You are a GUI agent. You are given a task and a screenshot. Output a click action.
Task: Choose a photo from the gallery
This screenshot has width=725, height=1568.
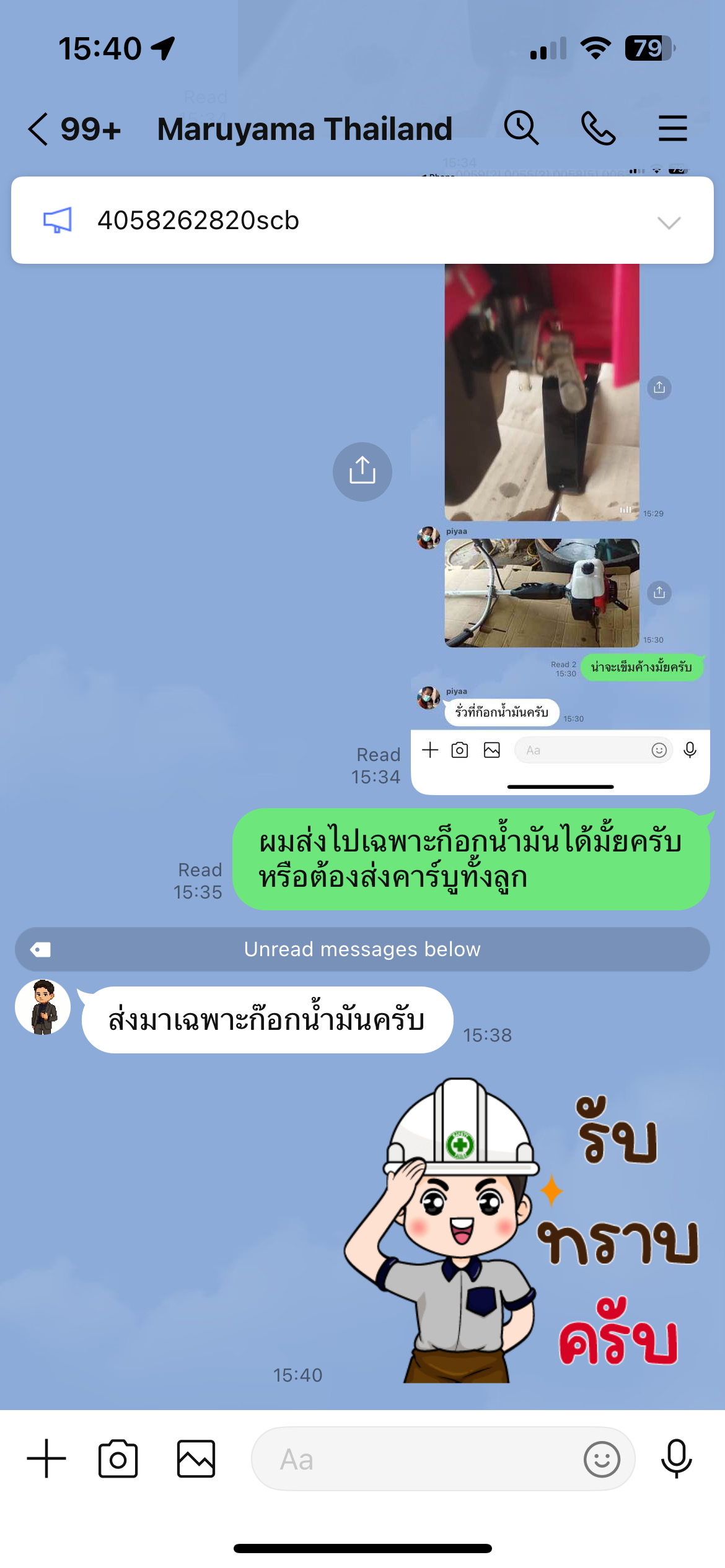196,1458
